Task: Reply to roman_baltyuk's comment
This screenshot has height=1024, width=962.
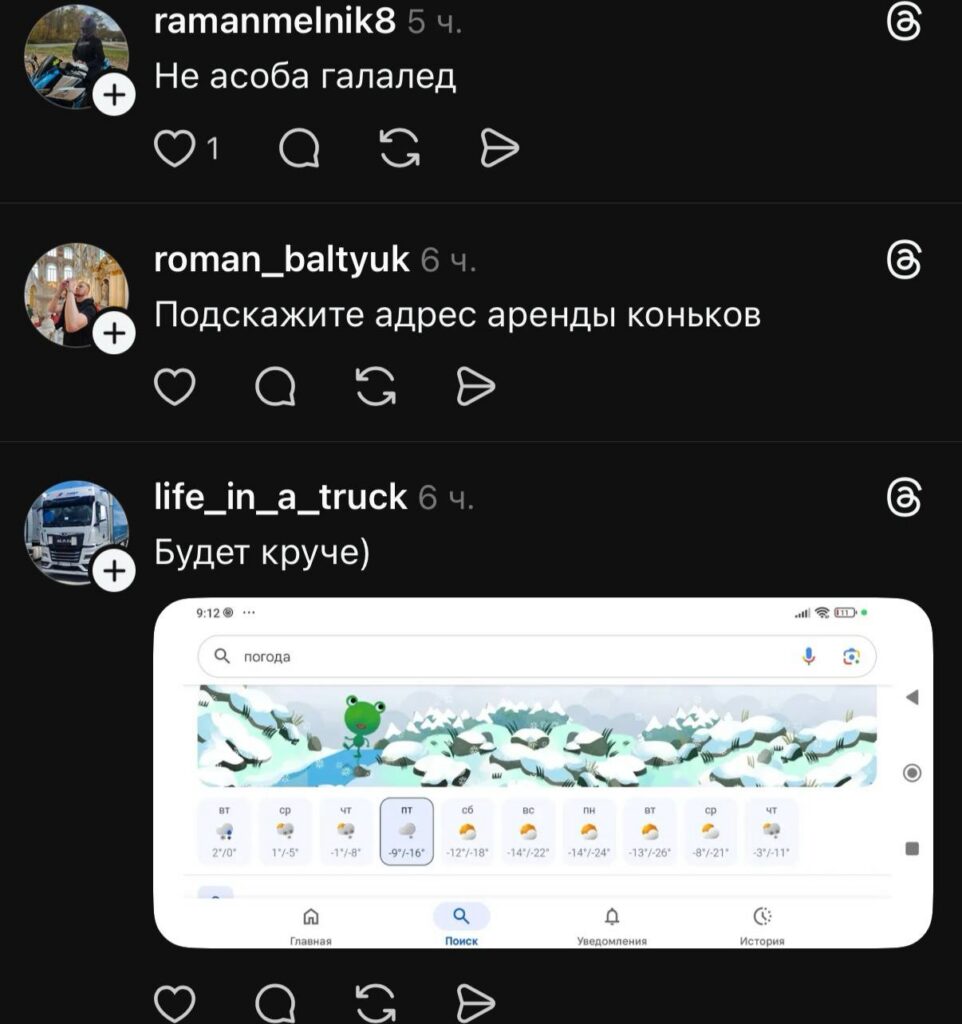Action: pos(275,387)
